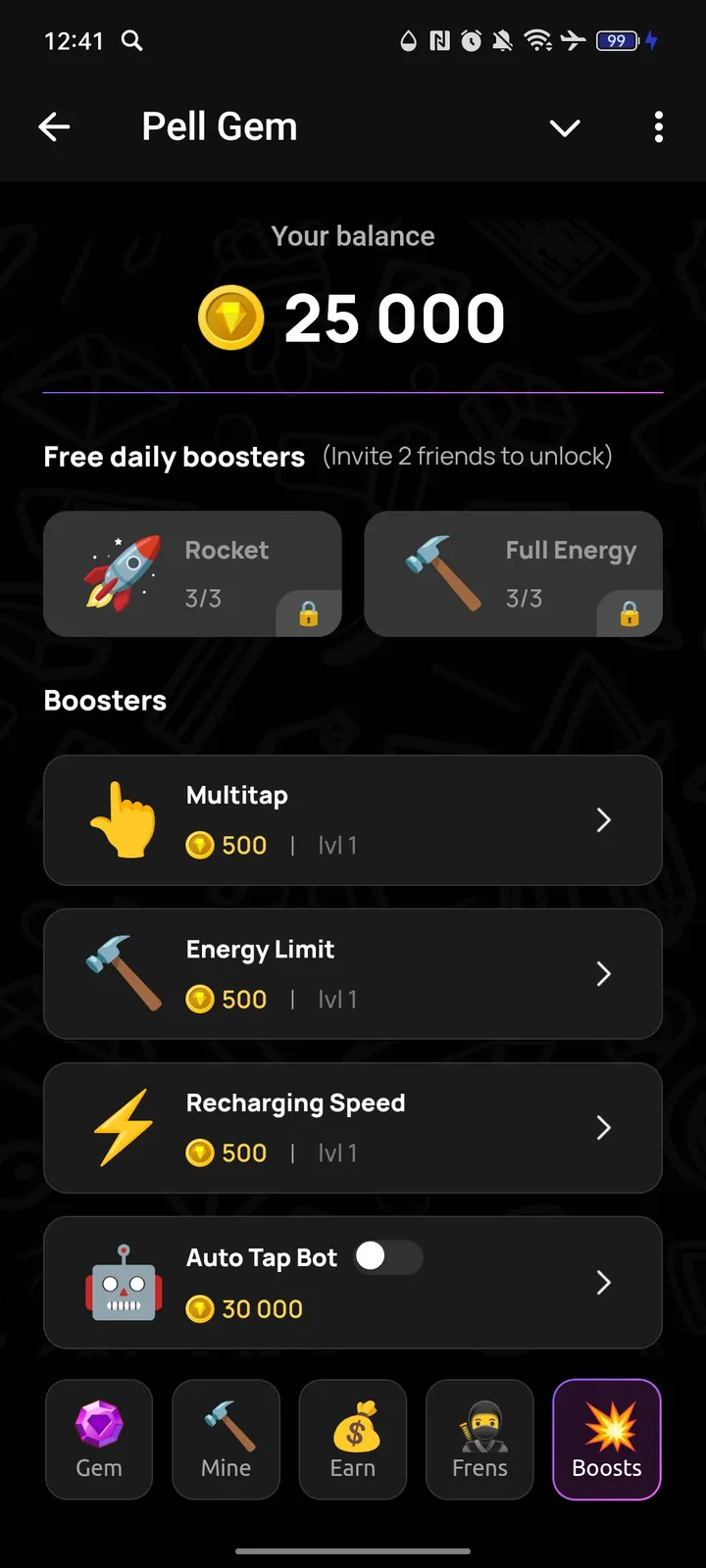
Task: Open the Recharging Speed upgrade
Action: pyautogui.click(x=604, y=1128)
